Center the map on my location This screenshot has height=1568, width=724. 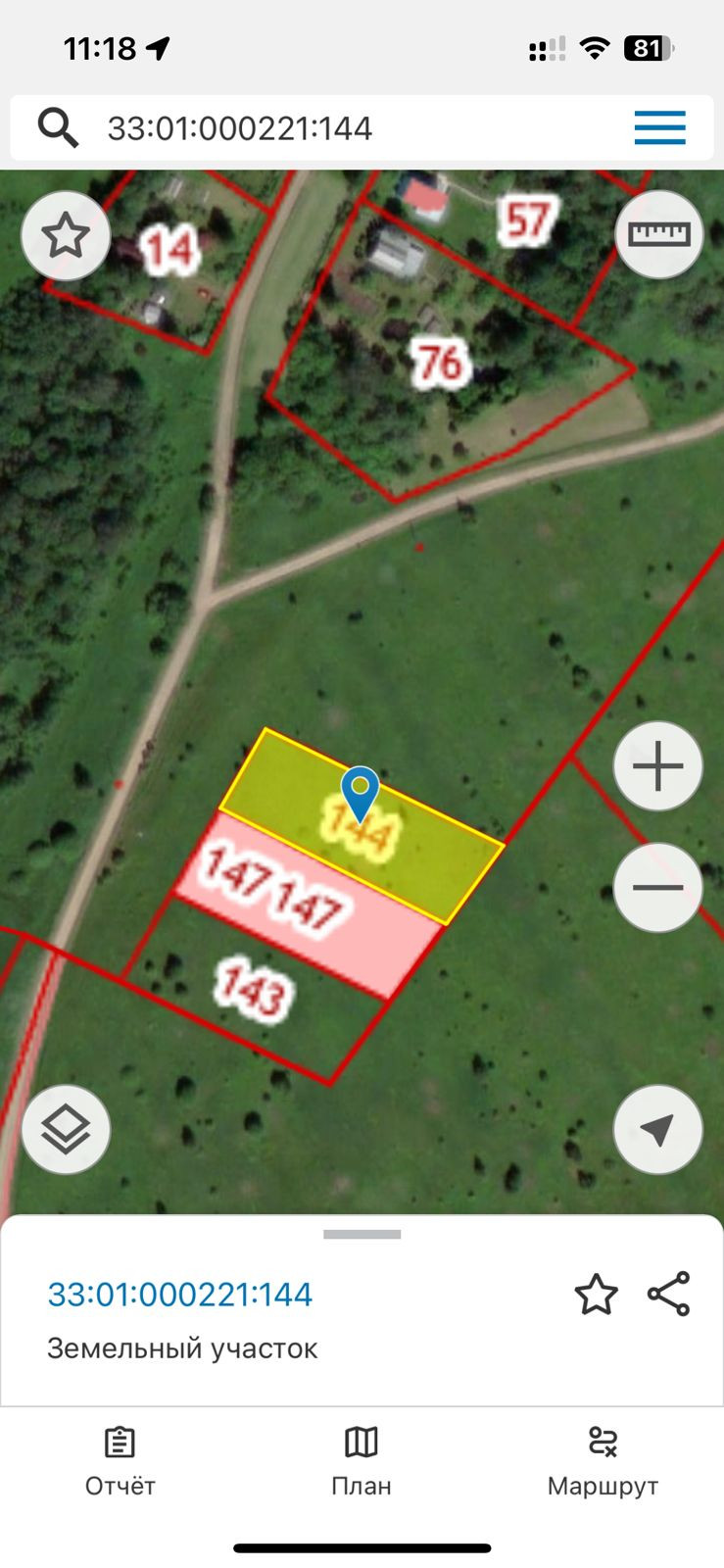tap(658, 1130)
